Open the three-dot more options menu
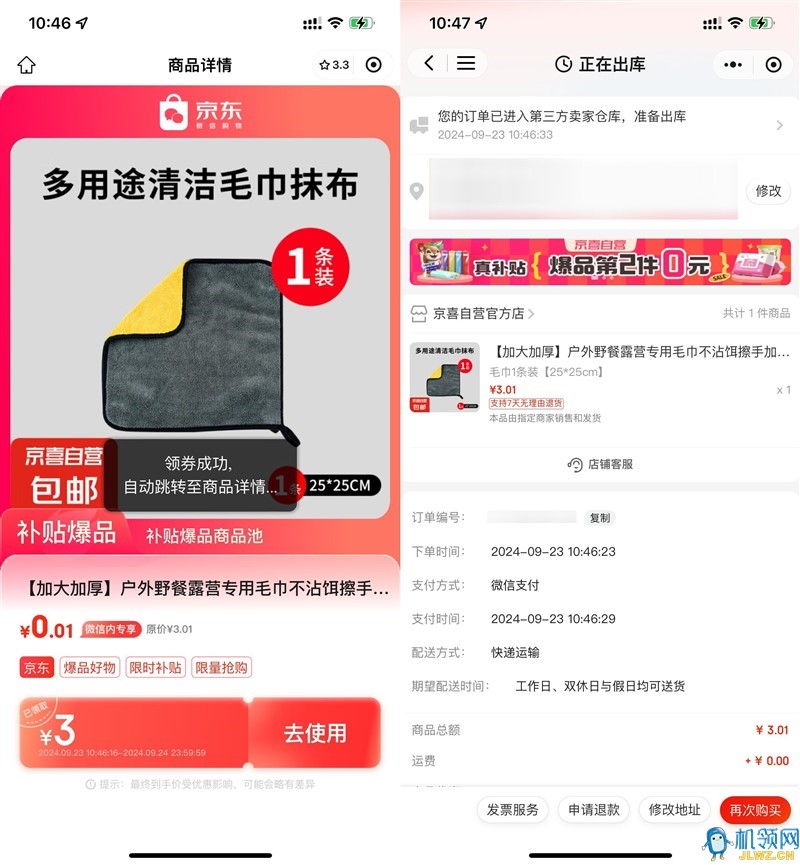This screenshot has width=800, height=865. point(734,65)
